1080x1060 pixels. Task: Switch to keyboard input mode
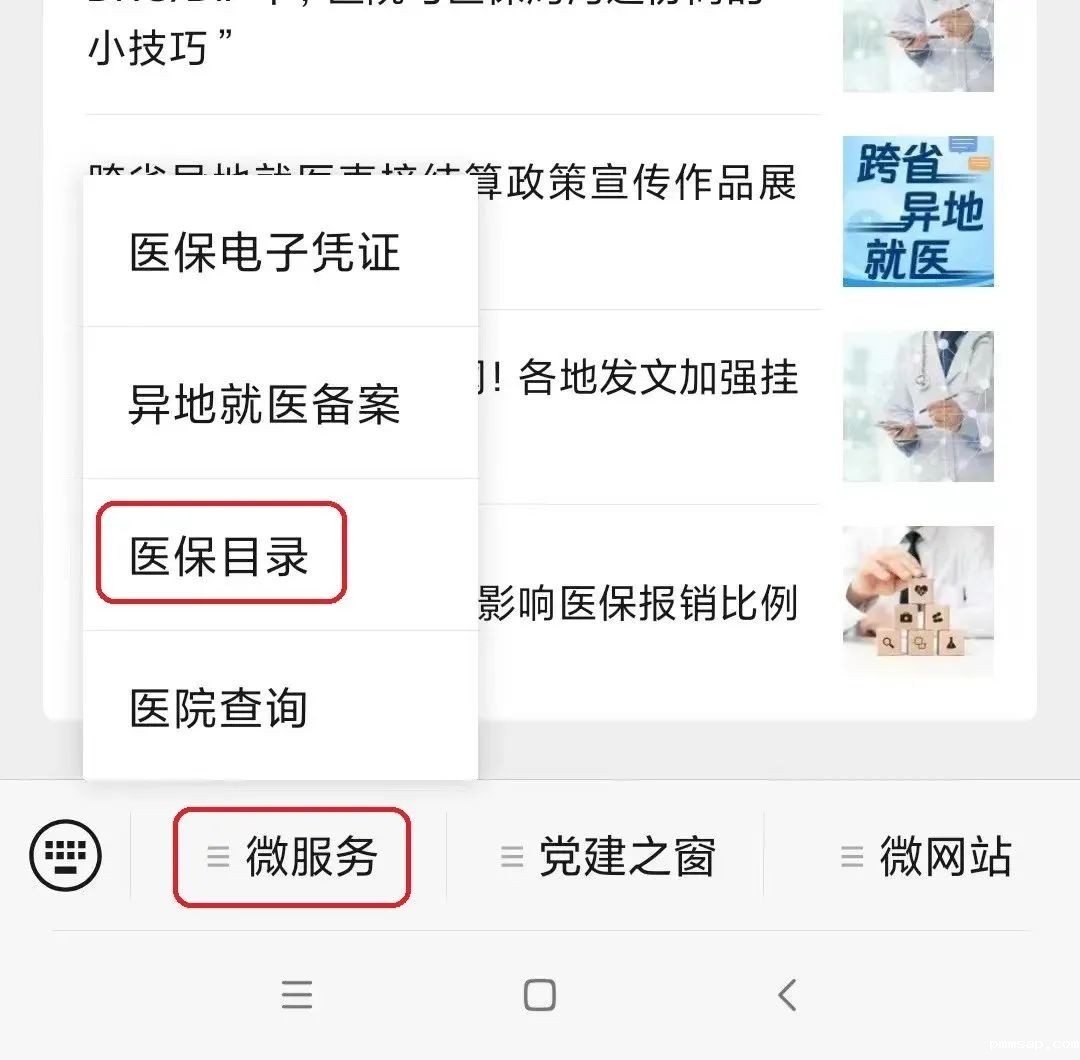point(66,856)
